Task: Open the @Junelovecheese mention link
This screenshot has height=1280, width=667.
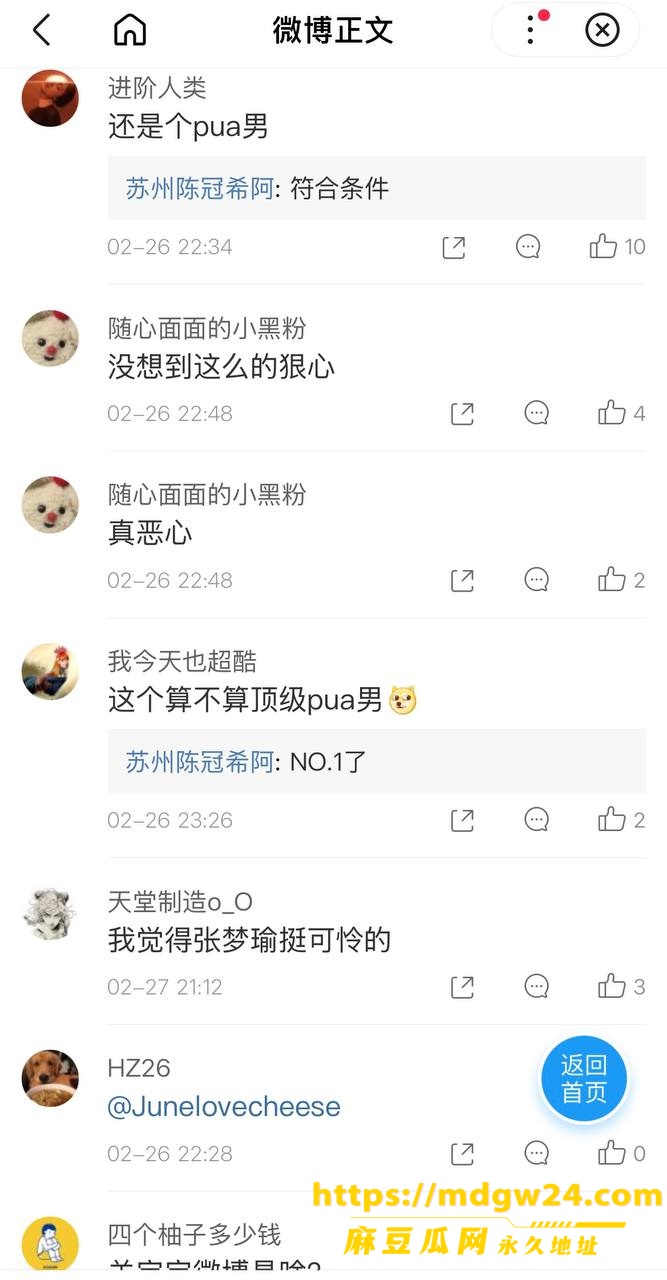Action: (224, 1107)
